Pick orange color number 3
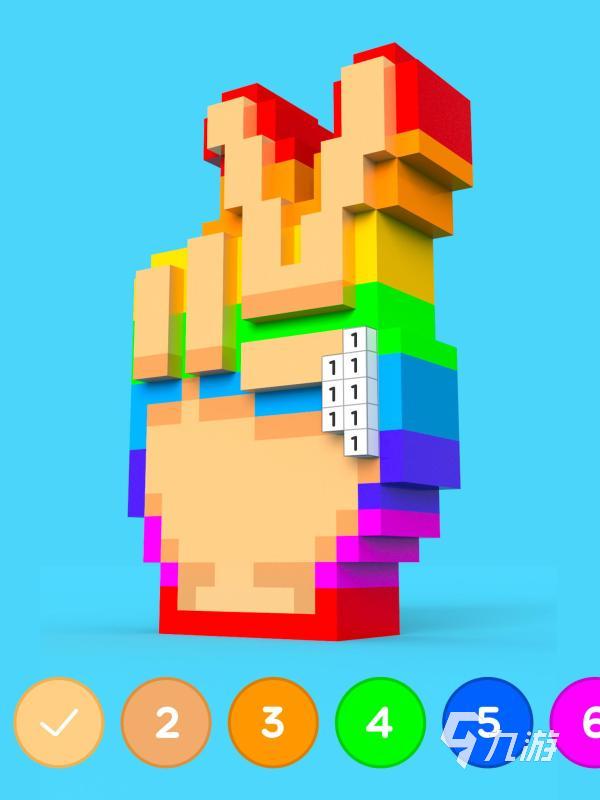 click(x=273, y=722)
